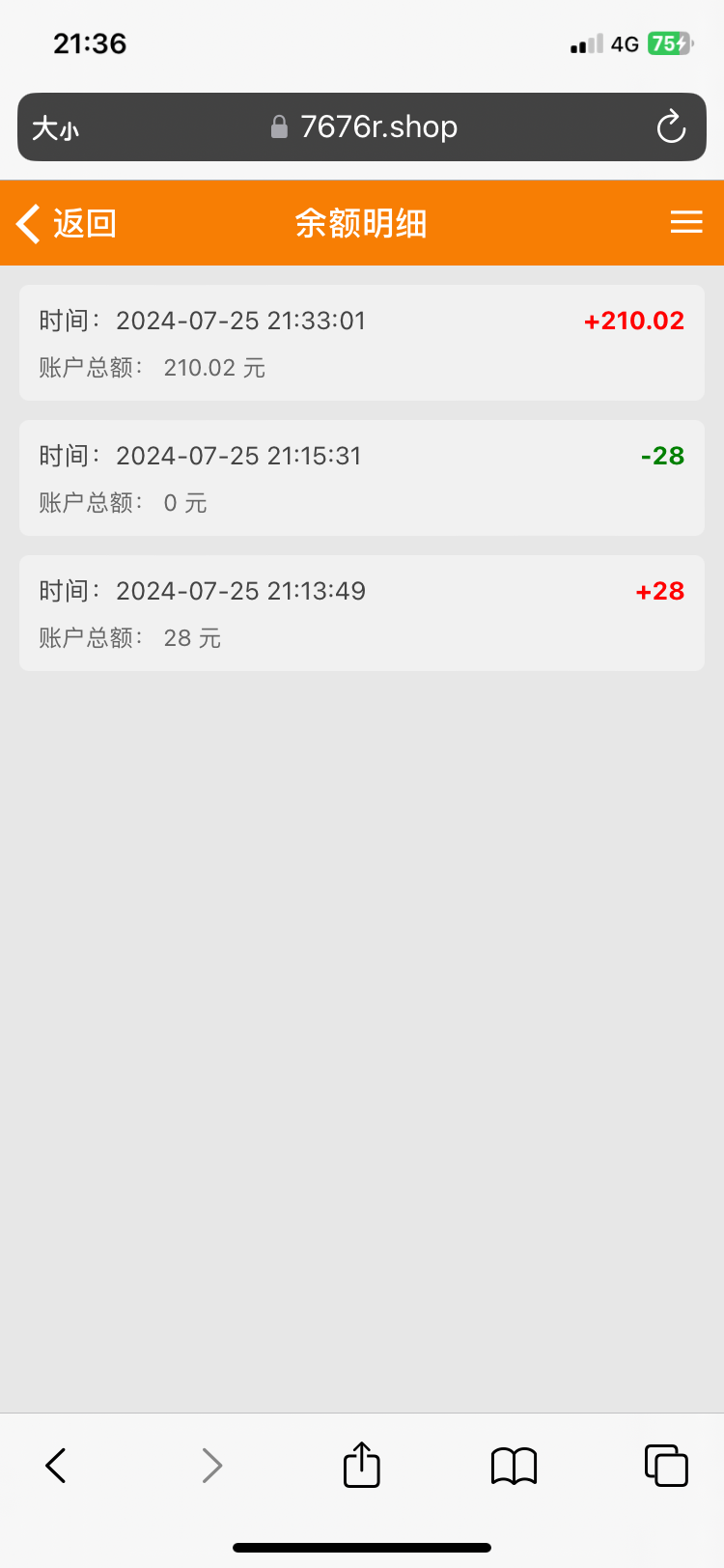Viewport: 724px width, 1568px height.
Task: Open the 大小 text size options
Action: click(x=55, y=127)
